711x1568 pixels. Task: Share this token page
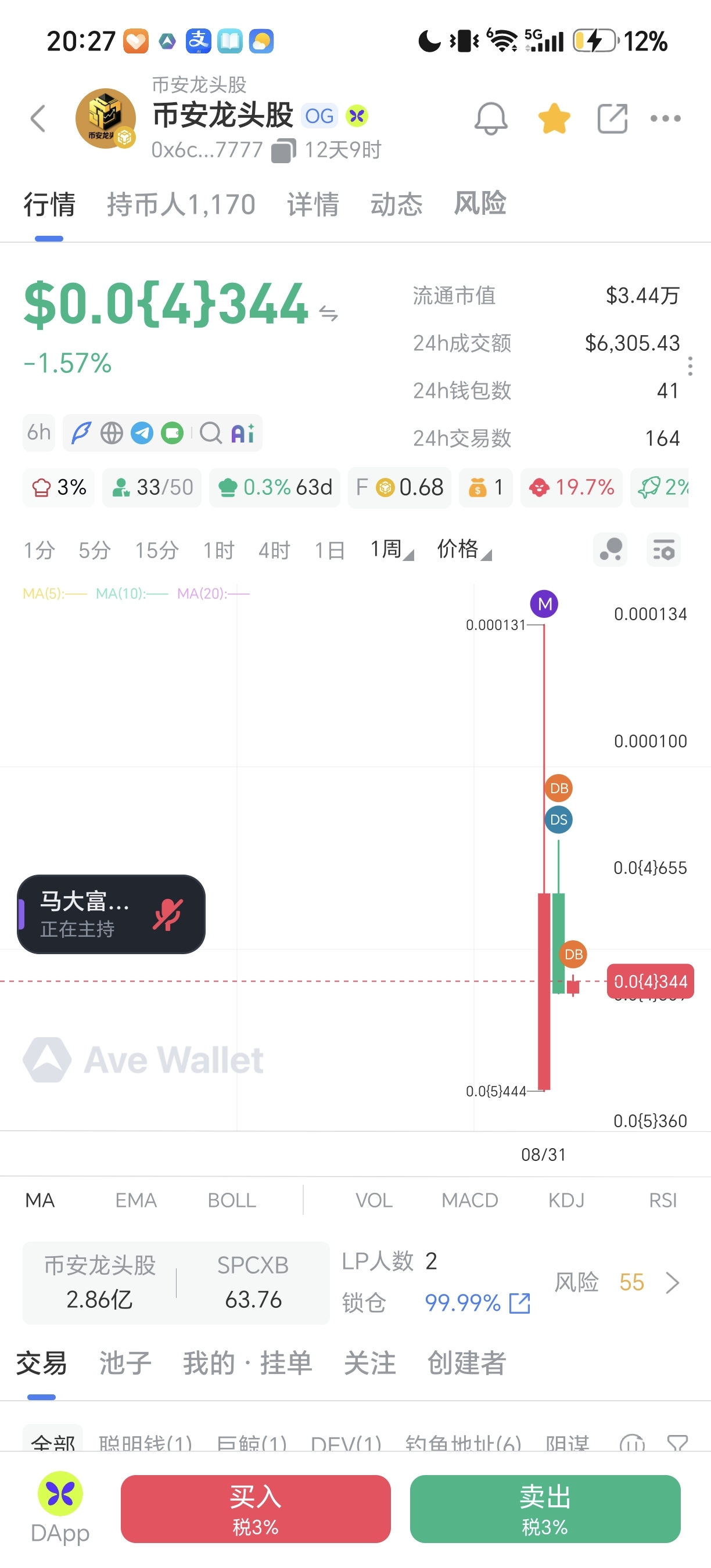click(x=612, y=118)
